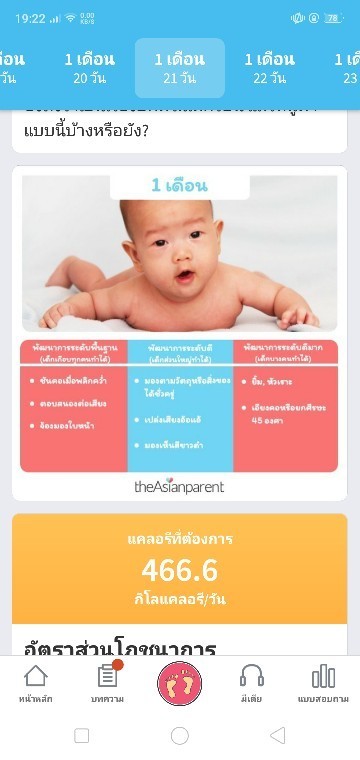The height and width of the screenshot is (760, 360).
Task: Tap the system home circle button
Action: 180,736
